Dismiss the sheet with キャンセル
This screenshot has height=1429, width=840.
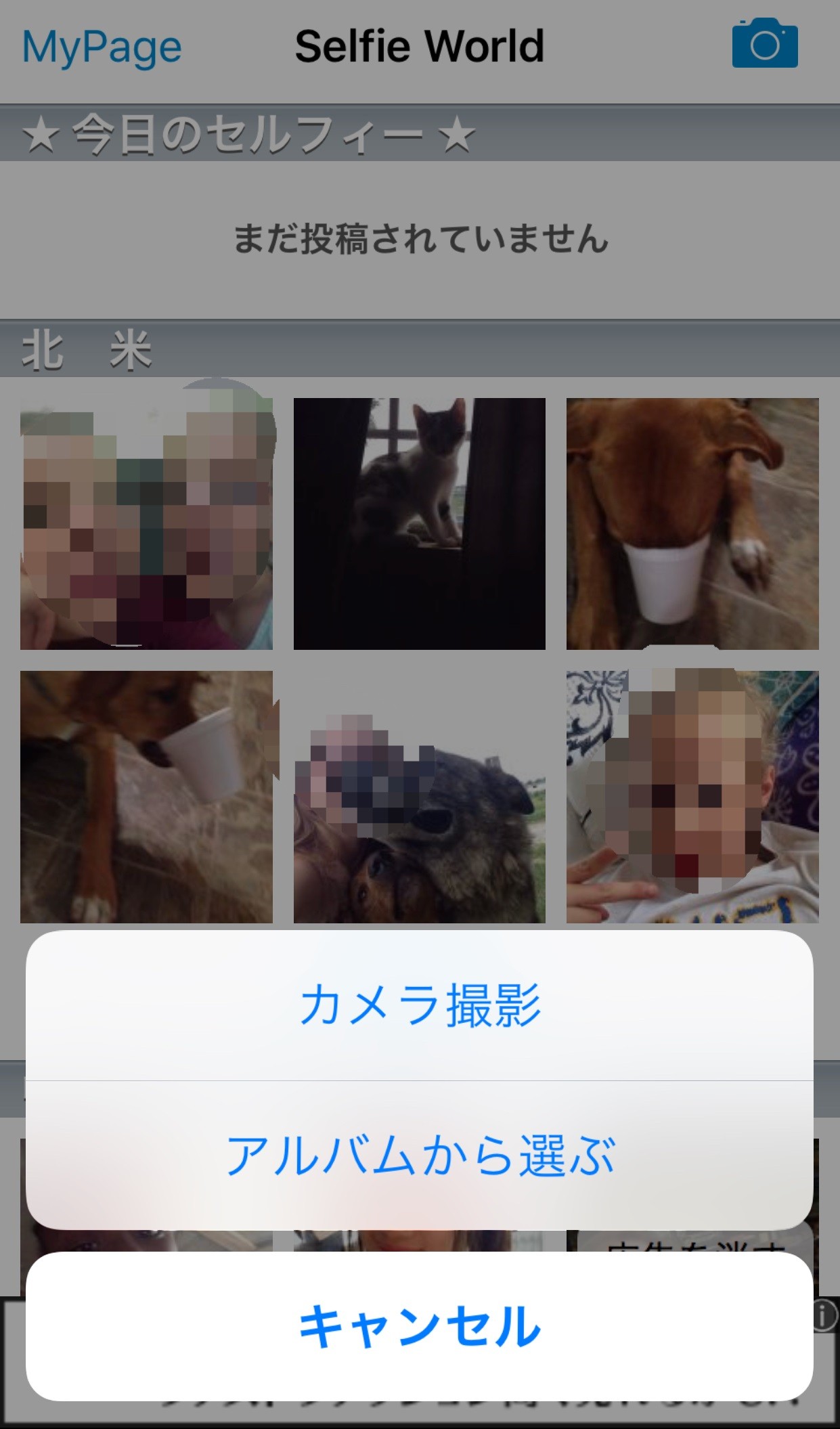coord(420,1326)
